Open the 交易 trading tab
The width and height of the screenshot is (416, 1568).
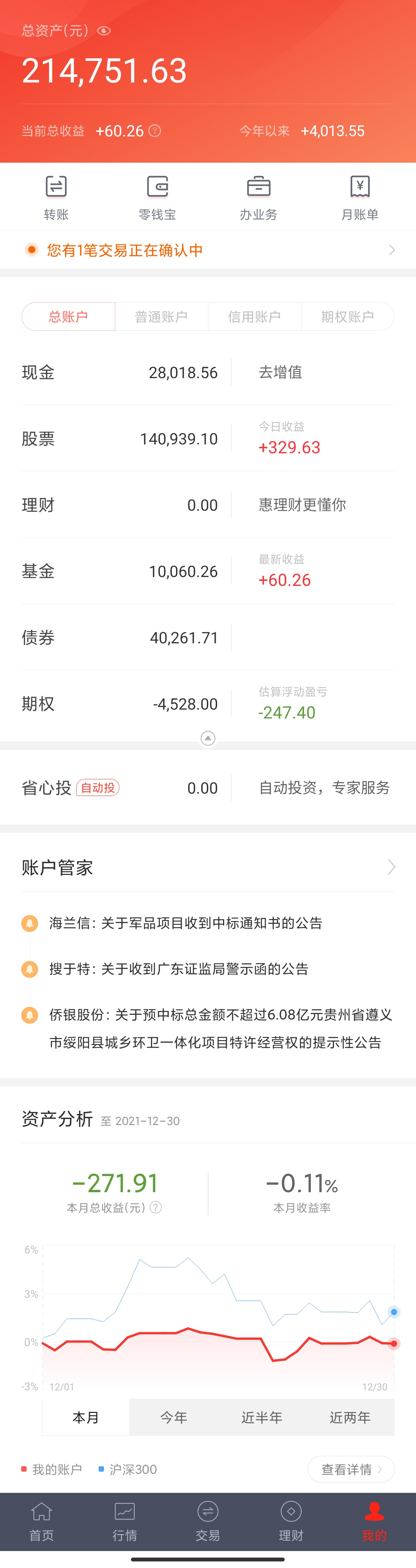208,1521
